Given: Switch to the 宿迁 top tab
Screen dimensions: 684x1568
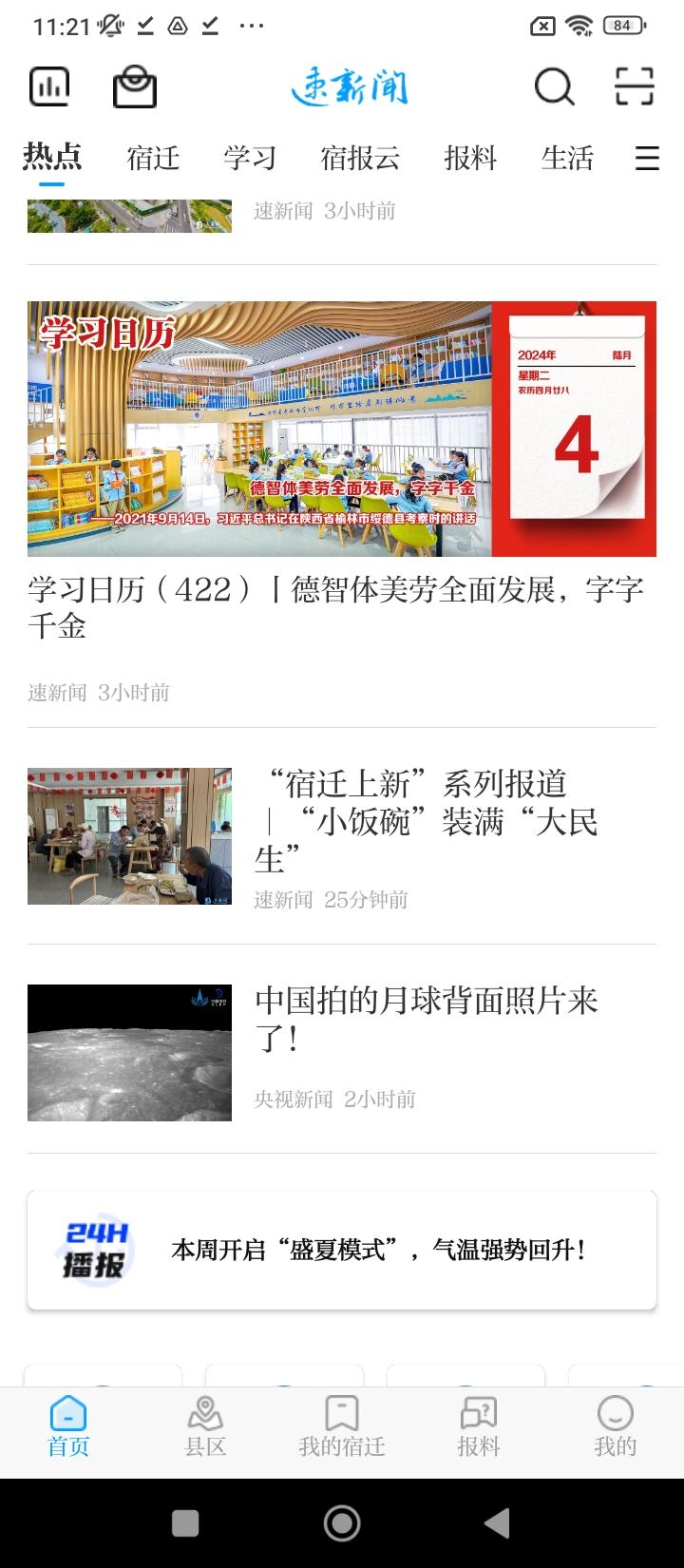Looking at the screenshot, I should pyautogui.click(x=153, y=158).
